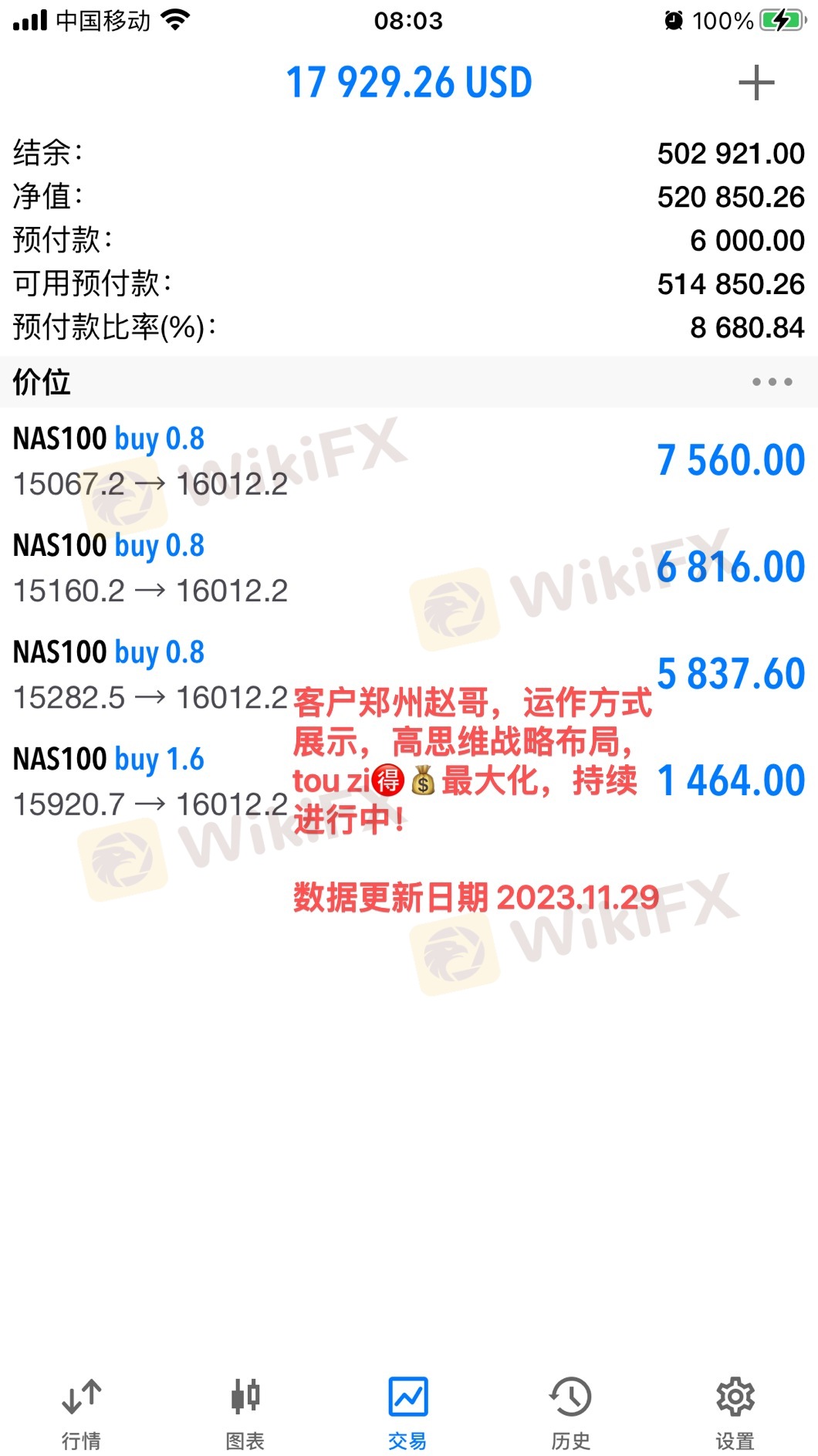Tap the plus icon to add a new order
This screenshot has height=1456, width=818.
[x=755, y=83]
